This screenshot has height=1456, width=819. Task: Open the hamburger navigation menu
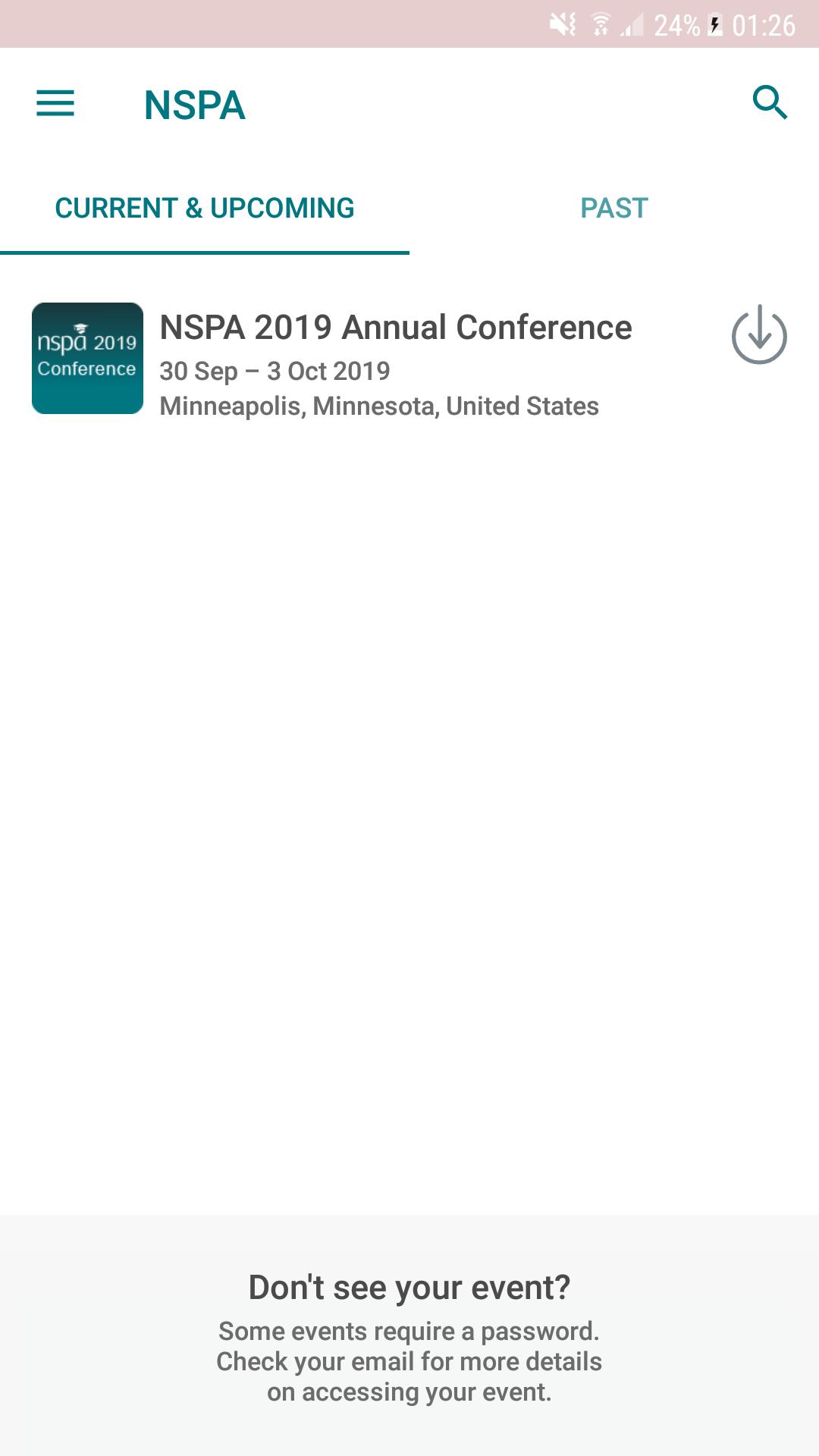[x=55, y=103]
